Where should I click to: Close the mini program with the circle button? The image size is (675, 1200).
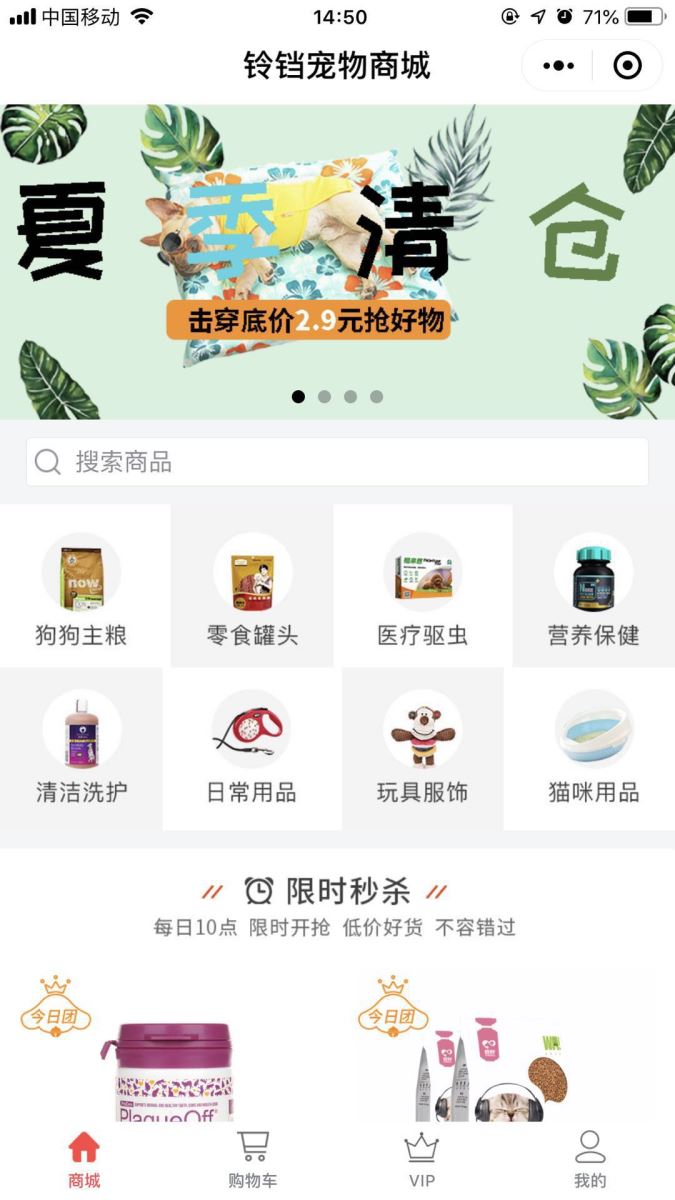pos(627,66)
